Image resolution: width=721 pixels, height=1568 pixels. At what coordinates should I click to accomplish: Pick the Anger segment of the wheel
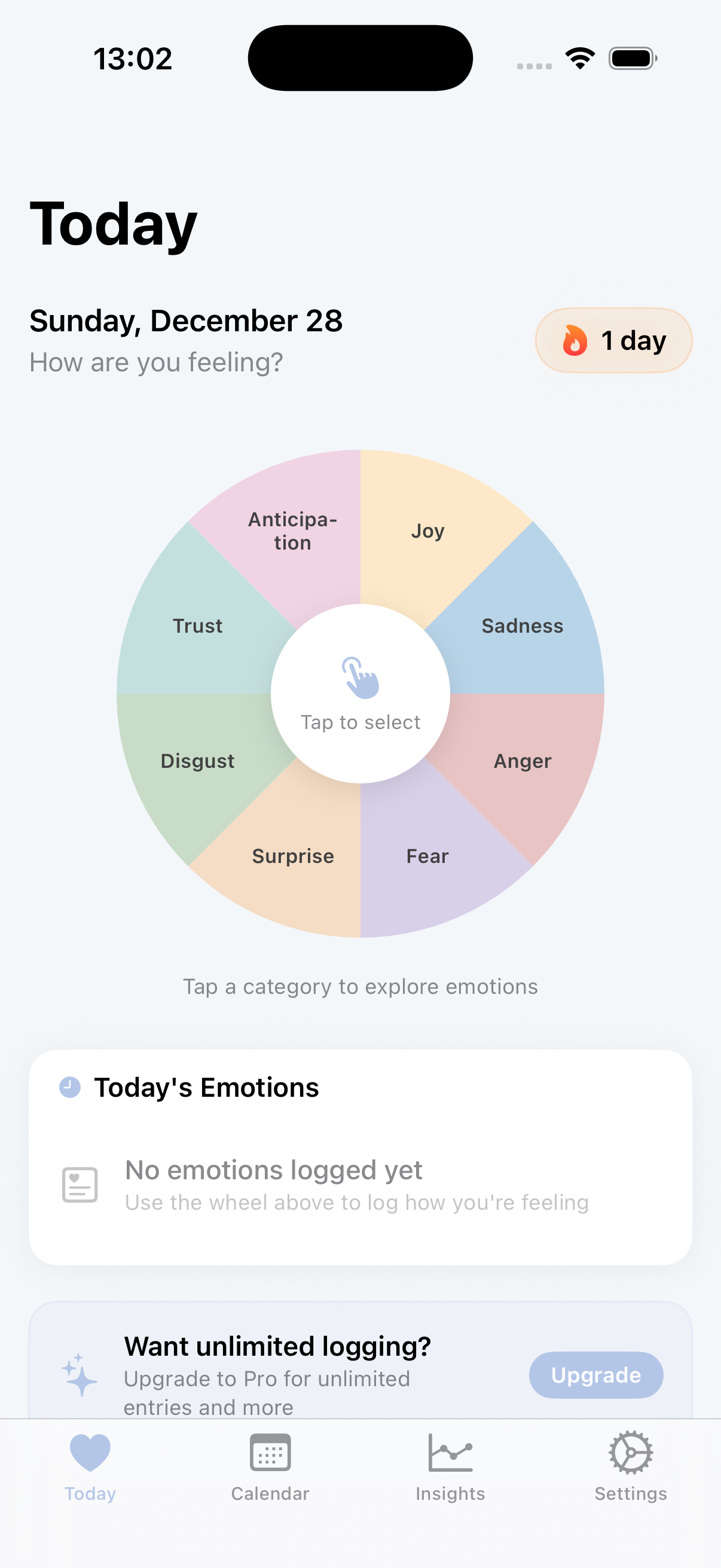click(x=522, y=761)
